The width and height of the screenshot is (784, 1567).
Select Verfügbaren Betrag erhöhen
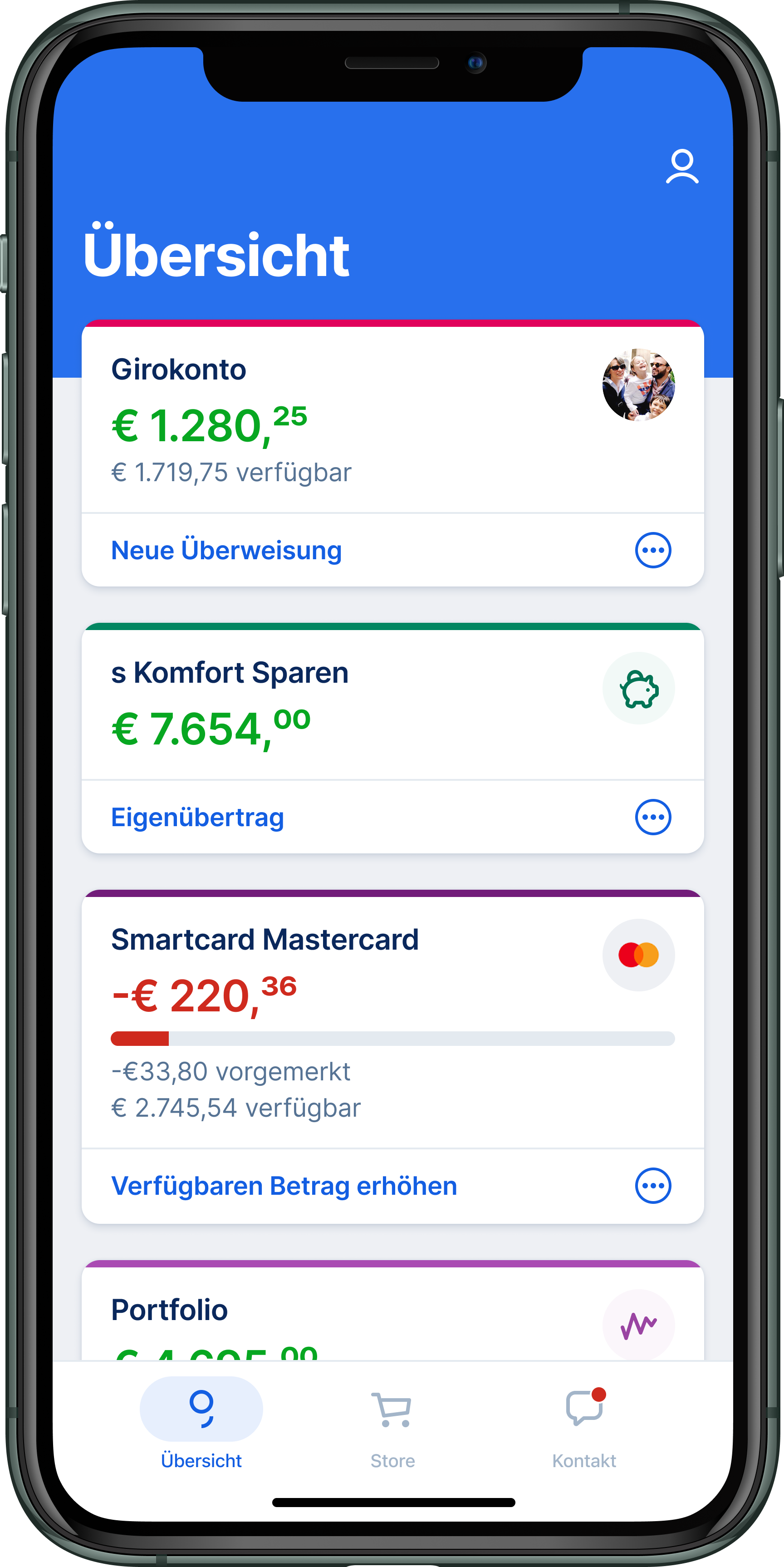click(x=284, y=1186)
